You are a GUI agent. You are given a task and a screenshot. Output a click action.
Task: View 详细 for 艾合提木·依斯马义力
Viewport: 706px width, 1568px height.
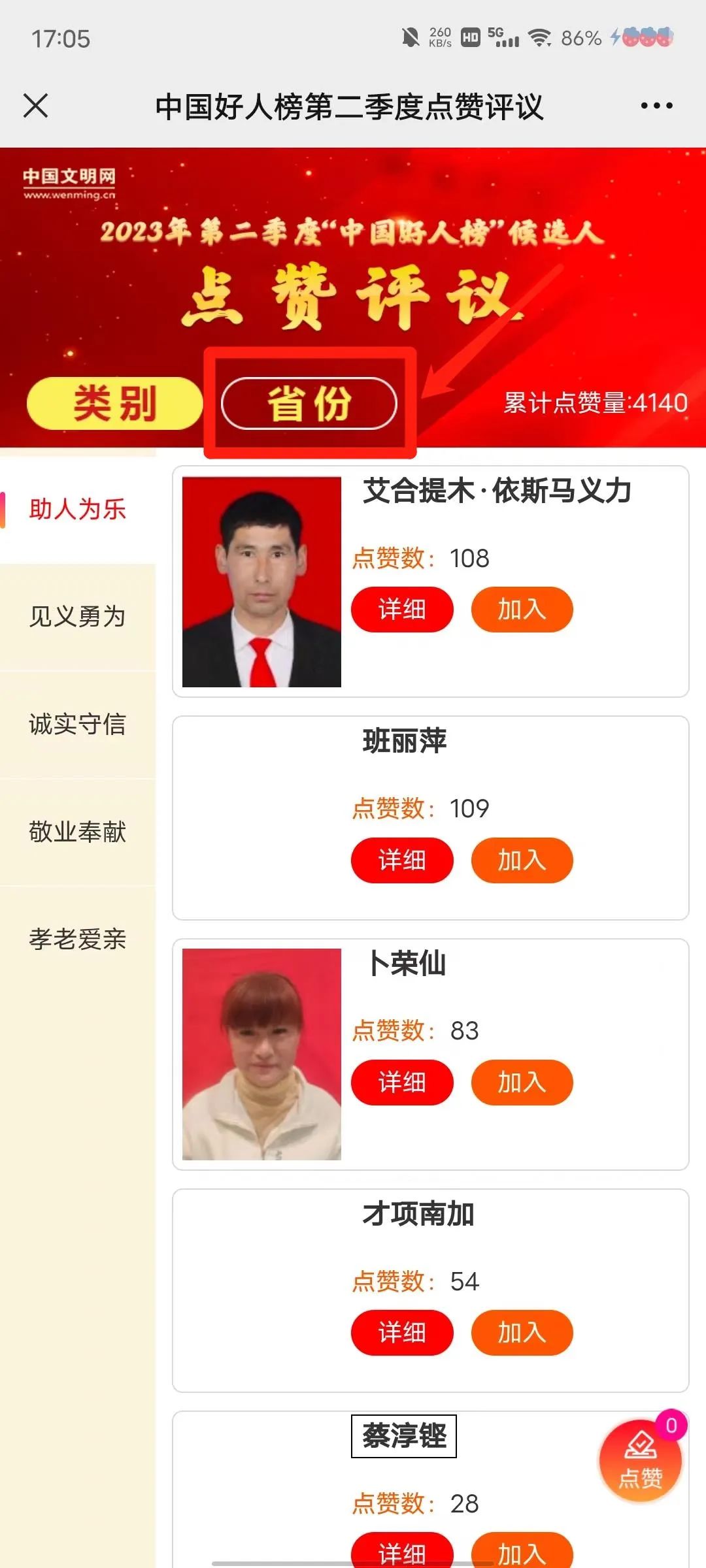[402, 610]
